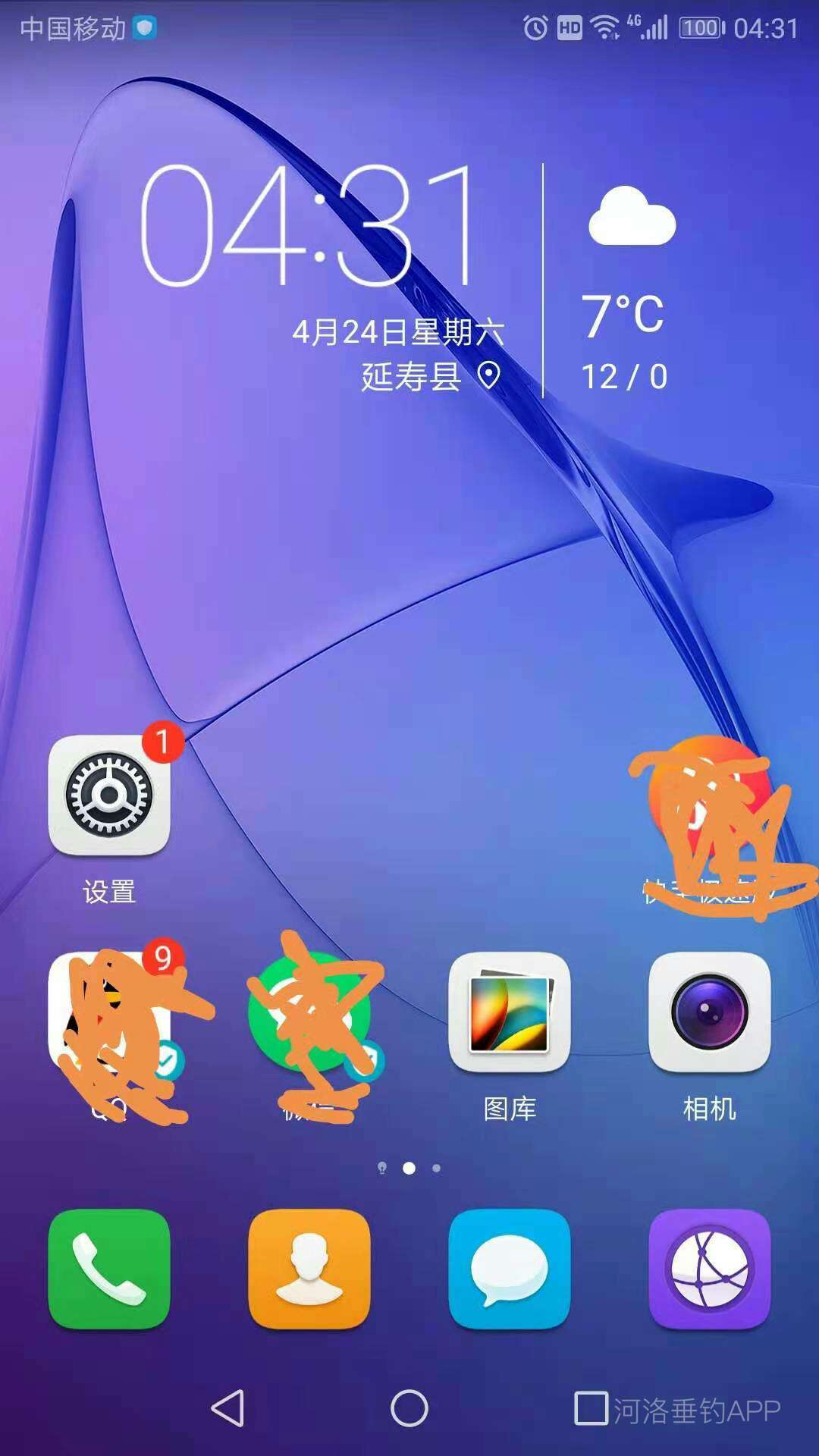Tap the 延寿县 location pin
This screenshot has height=1456, width=819.
tap(490, 375)
